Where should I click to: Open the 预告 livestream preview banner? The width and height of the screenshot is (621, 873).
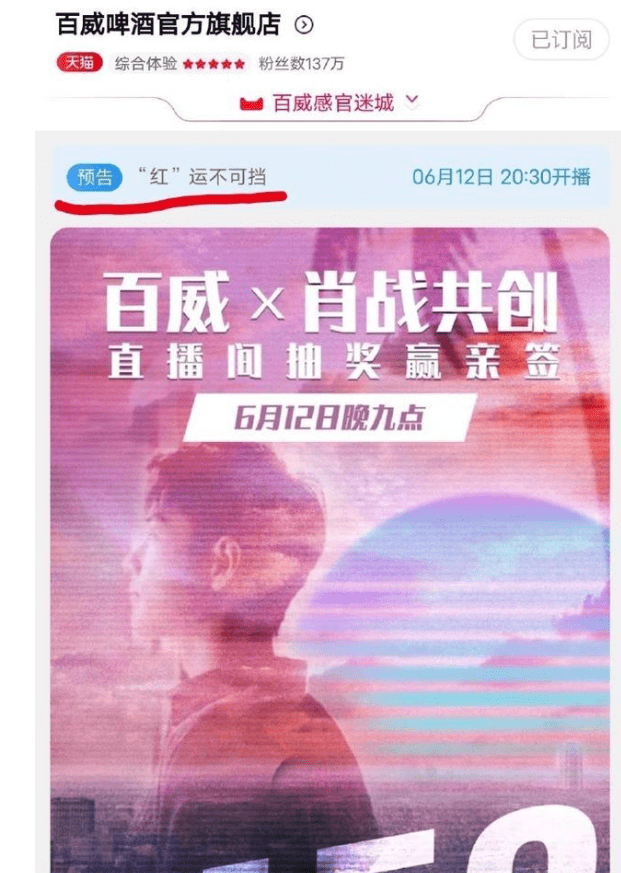[330, 178]
